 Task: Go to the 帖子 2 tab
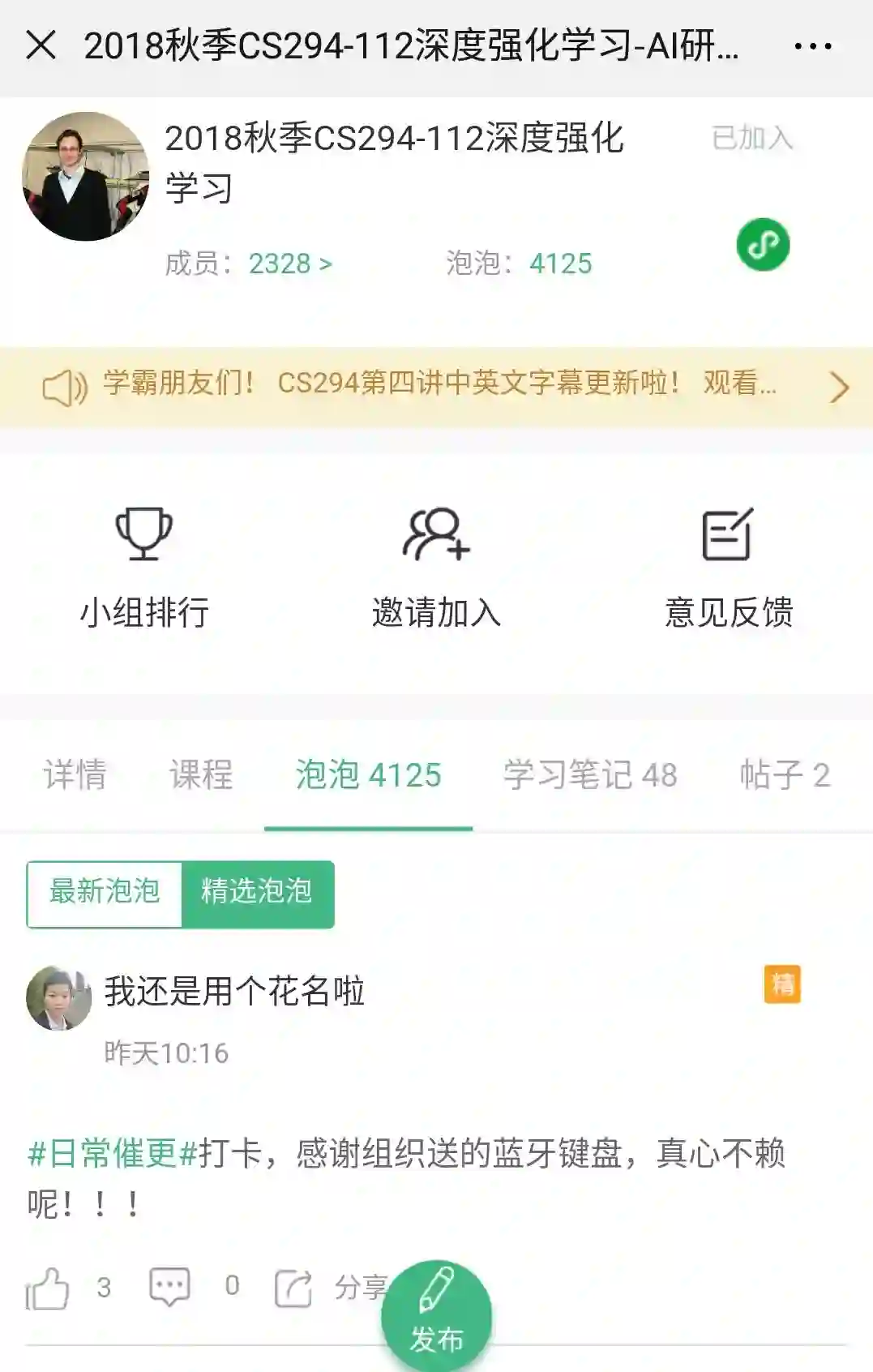(784, 775)
